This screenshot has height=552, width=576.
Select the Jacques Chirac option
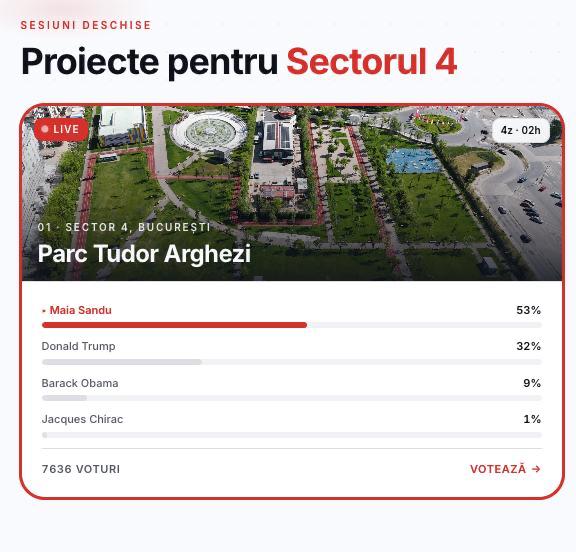[292, 426]
